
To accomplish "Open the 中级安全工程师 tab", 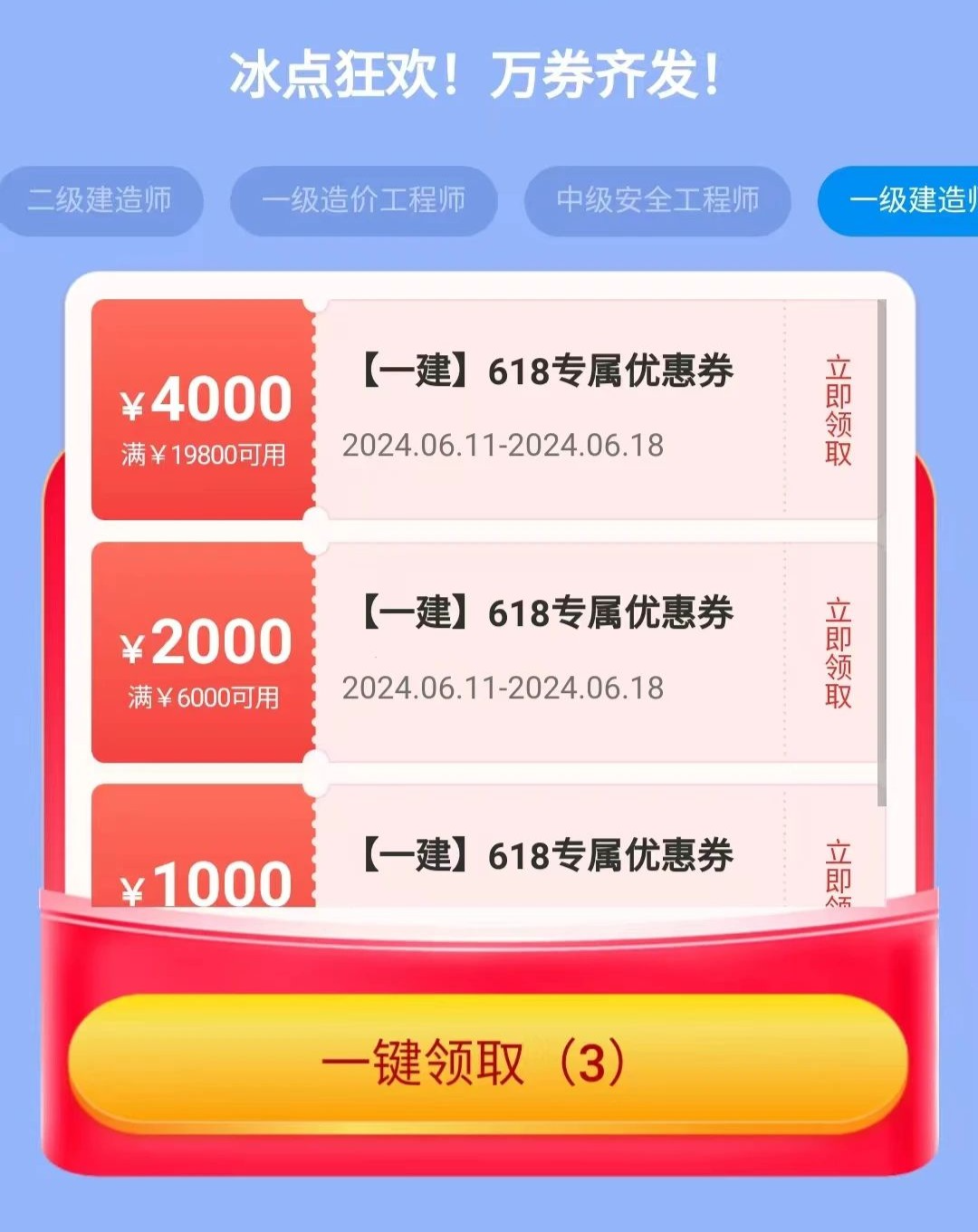I will 657,200.
